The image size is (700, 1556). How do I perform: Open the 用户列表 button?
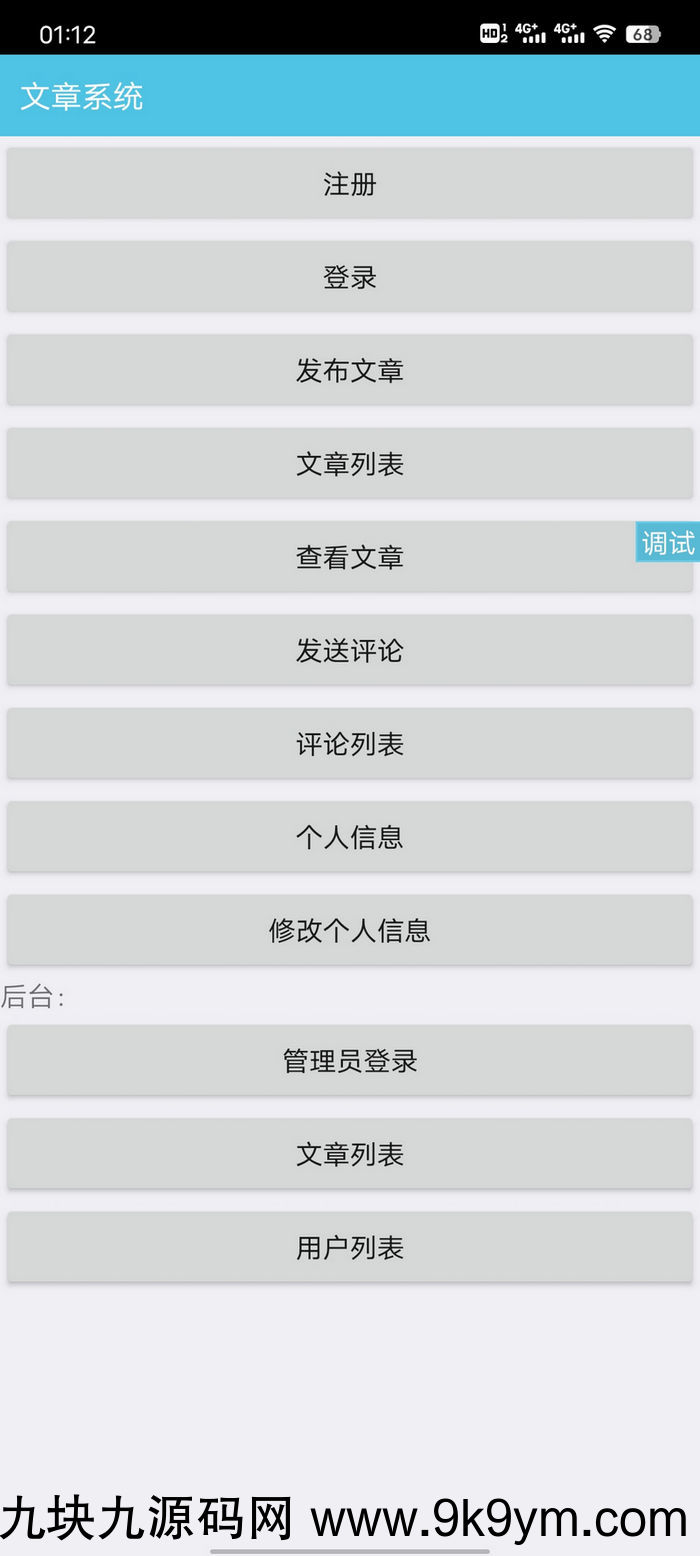coord(350,1247)
